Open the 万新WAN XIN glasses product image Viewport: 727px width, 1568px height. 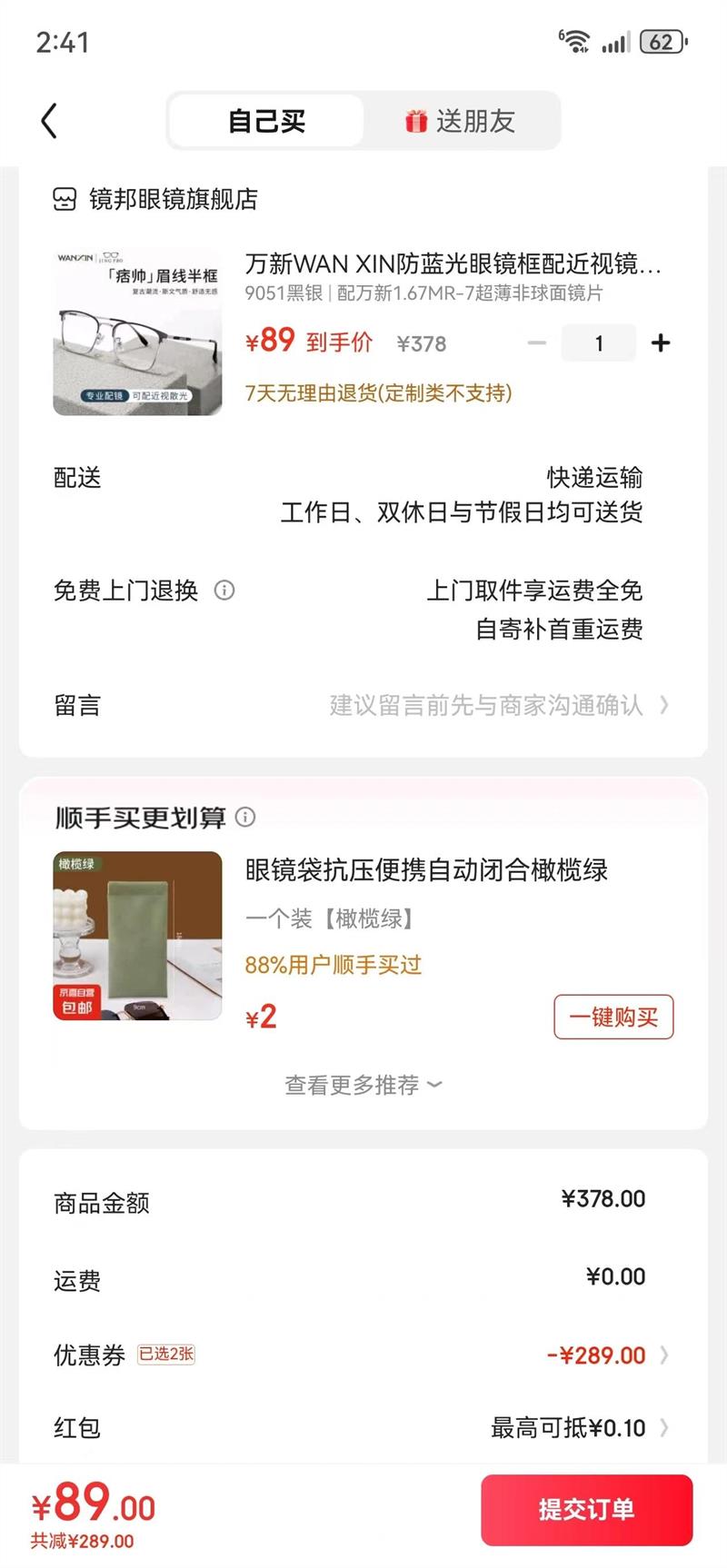click(x=137, y=331)
